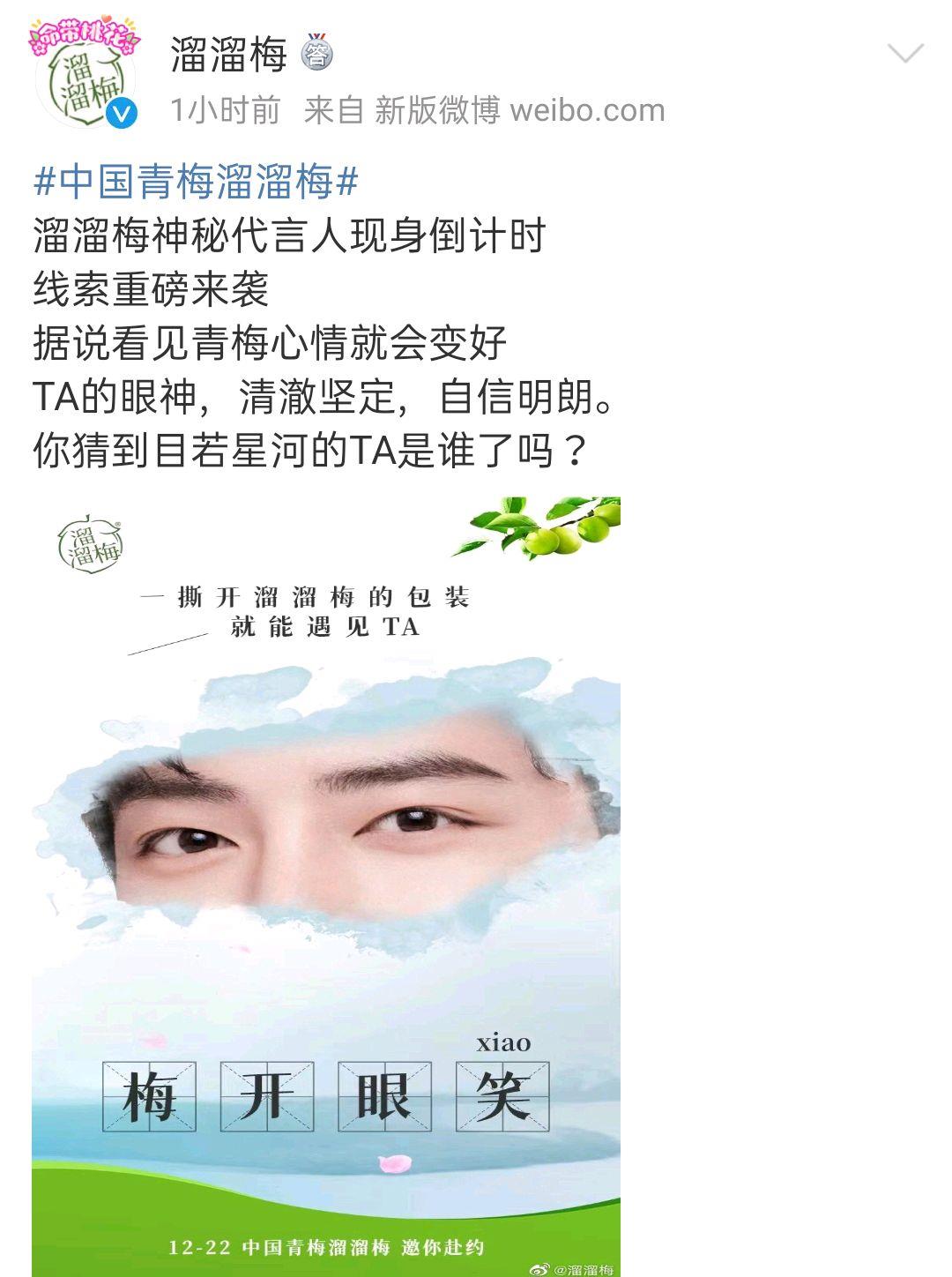Click the Weibo camera icon before the watermark
Screen dimensions: 952x1277
539,1269
